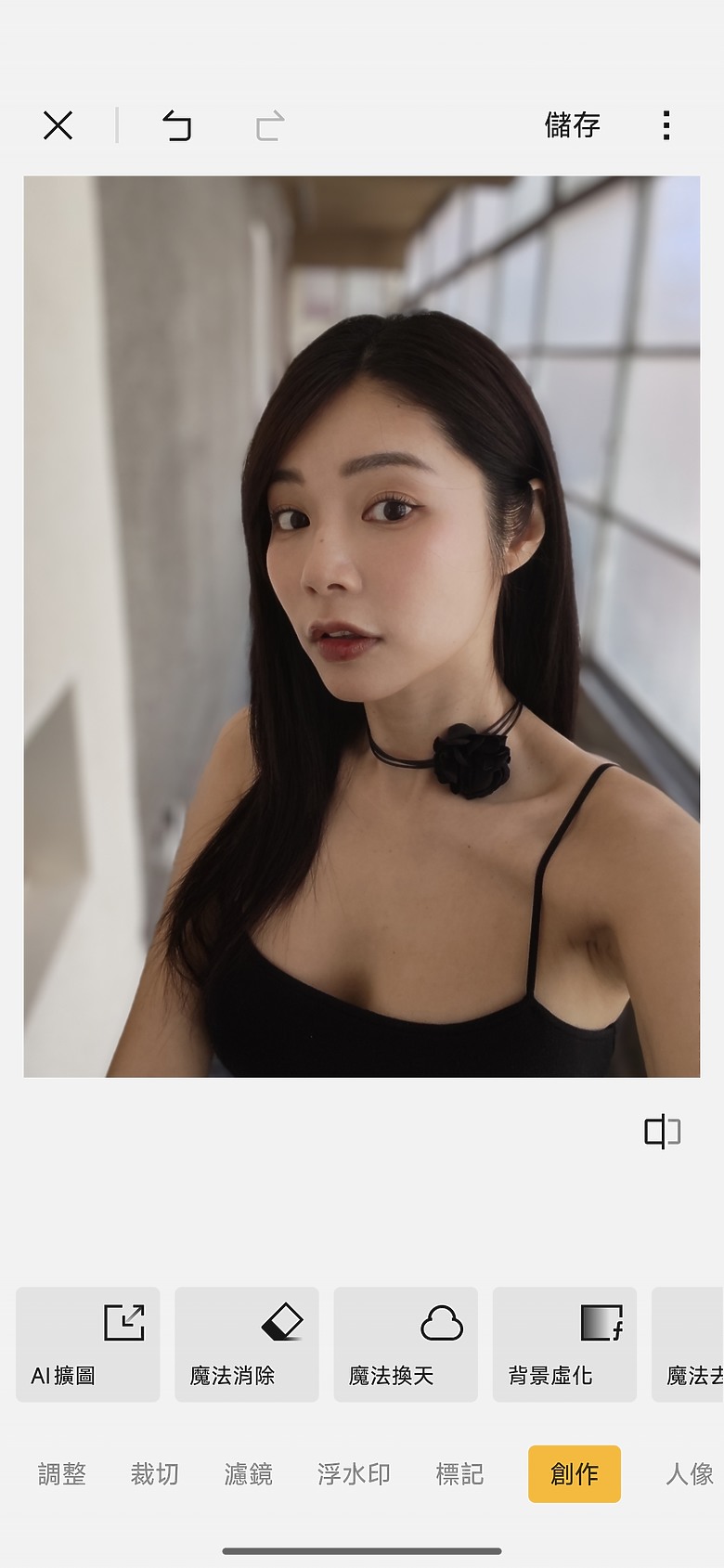Screen dimensions: 724x1568
Task: Switch to the 調整 adjust tab
Action: pos(61,1474)
